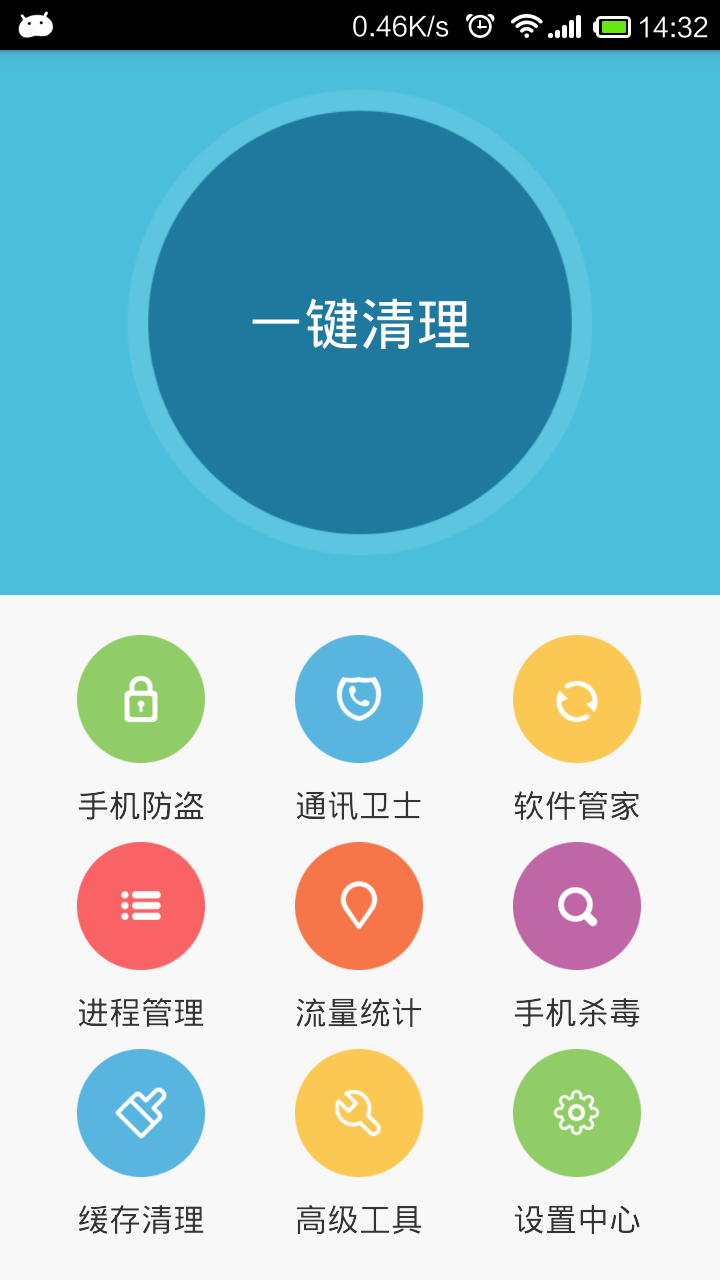Open 高级工具 advanced tools wrench icon
Image resolution: width=720 pixels, height=1280 pixels.
click(x=359, y=1112)
